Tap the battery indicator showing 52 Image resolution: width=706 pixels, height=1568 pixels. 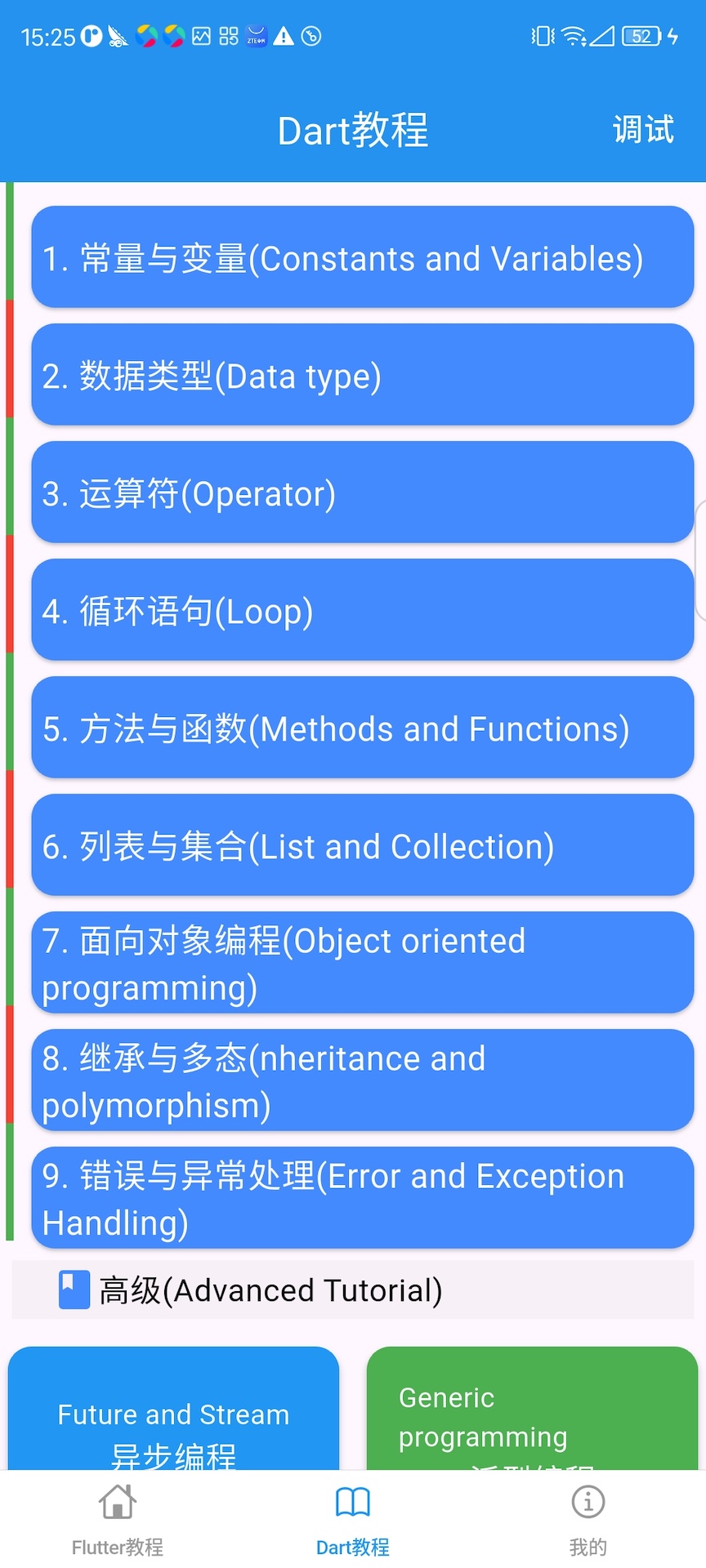click(645, 36)
